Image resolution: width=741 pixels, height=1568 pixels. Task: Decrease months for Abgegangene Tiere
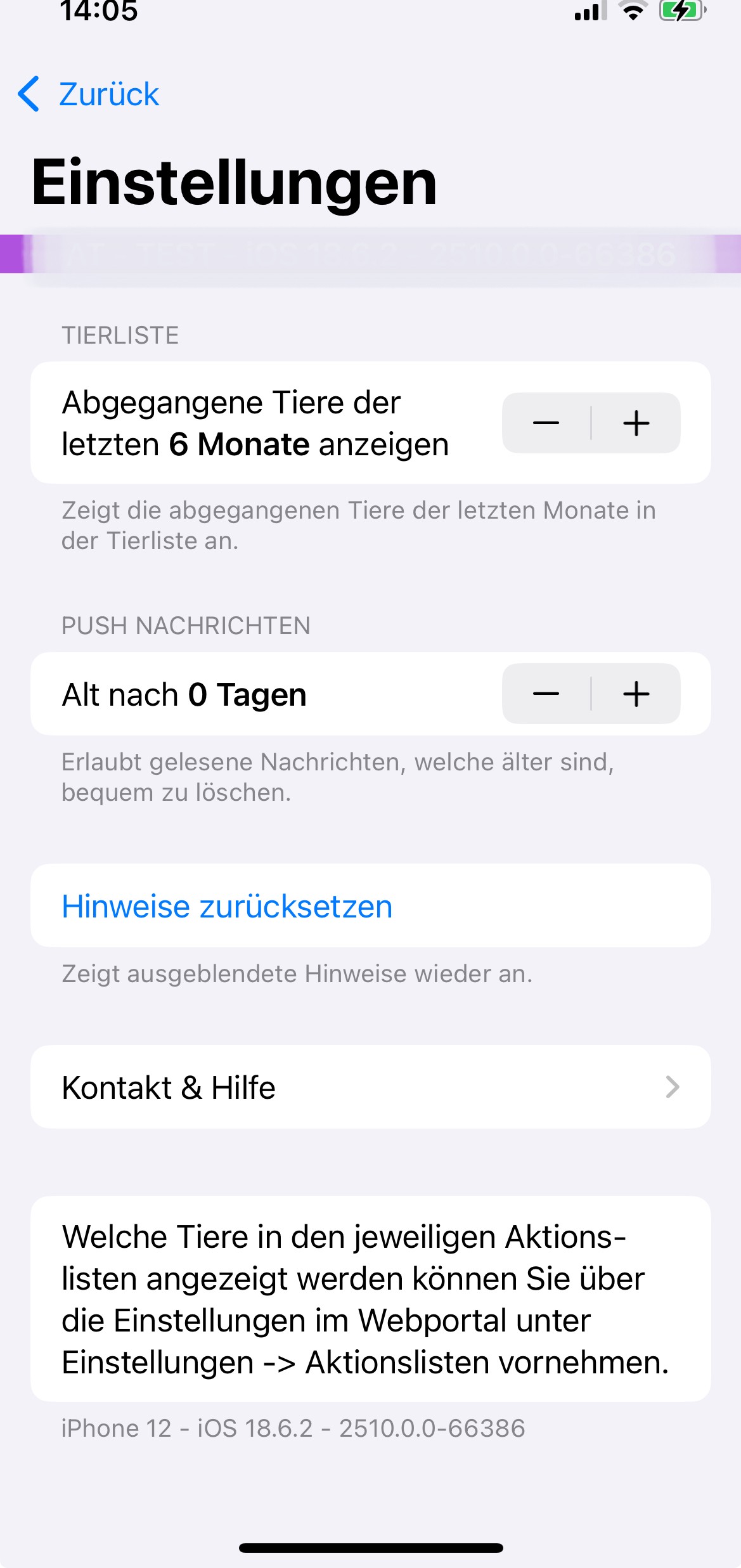point(546,423)
